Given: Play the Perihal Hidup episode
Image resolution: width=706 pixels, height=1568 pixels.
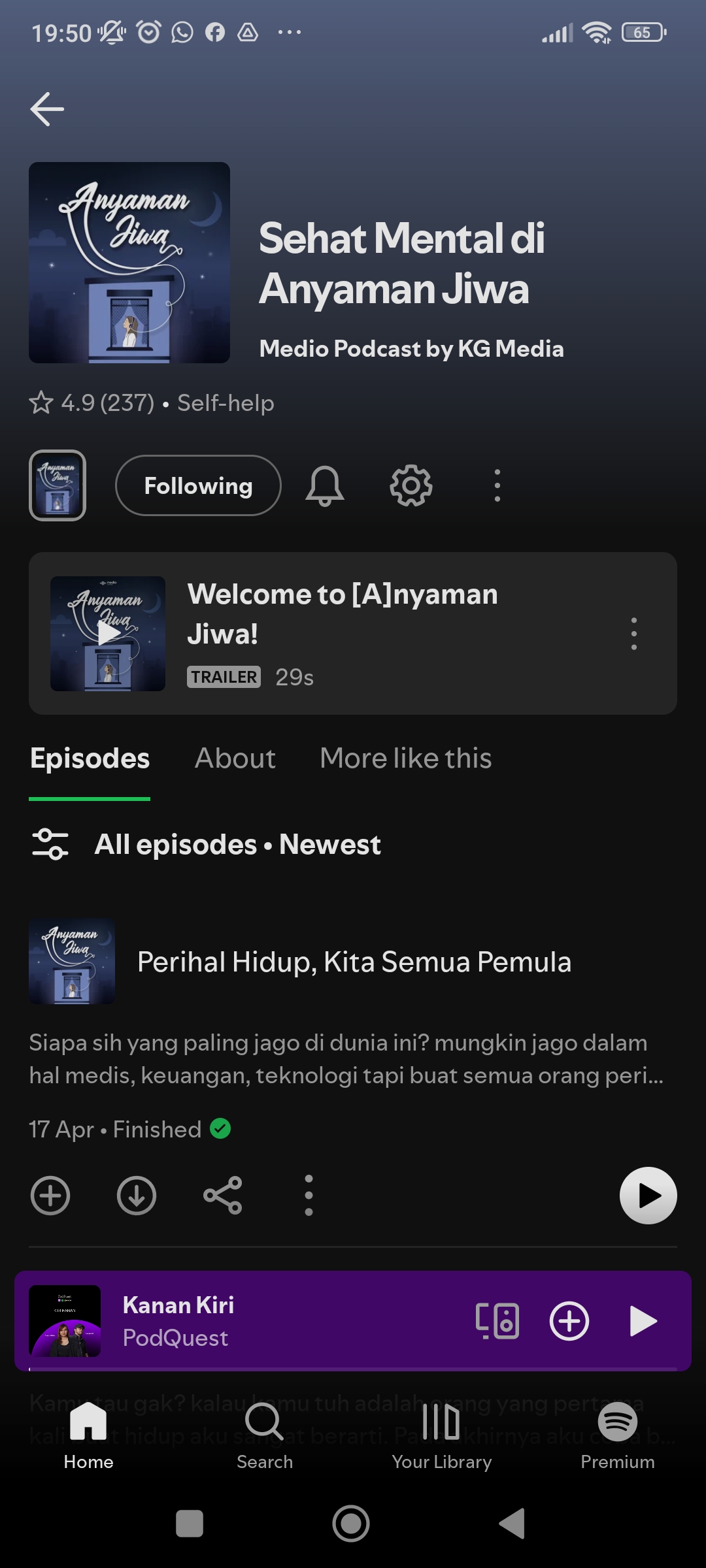Looking at the screenshot, I should [648, 1196].
